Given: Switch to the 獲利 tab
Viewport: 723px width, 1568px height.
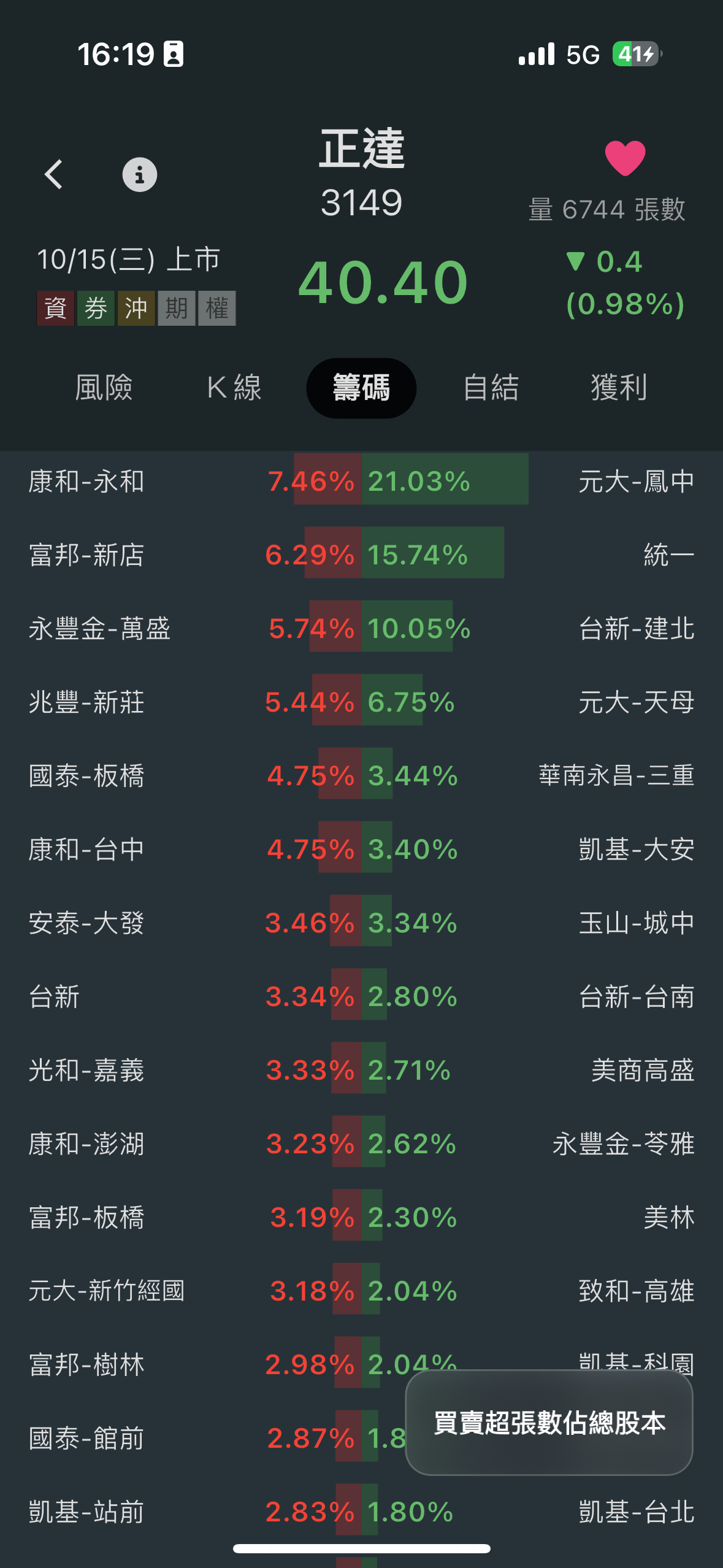Looking at the screenshot, I should (619, 388).
